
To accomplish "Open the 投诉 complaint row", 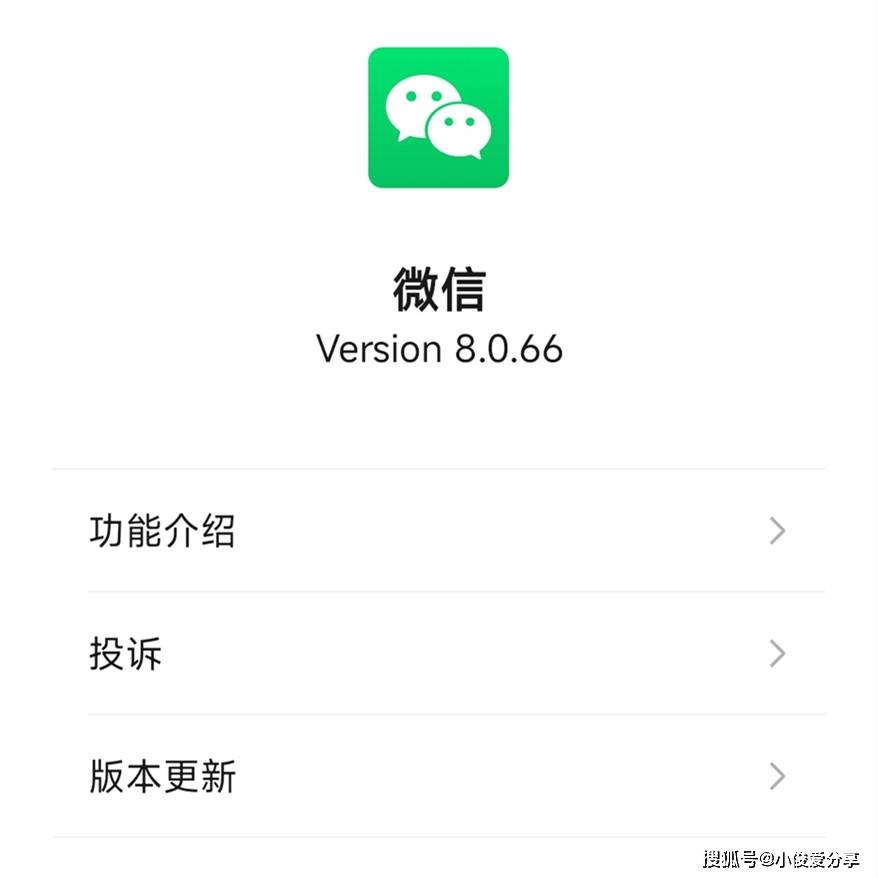I will (x=438, y=654).
